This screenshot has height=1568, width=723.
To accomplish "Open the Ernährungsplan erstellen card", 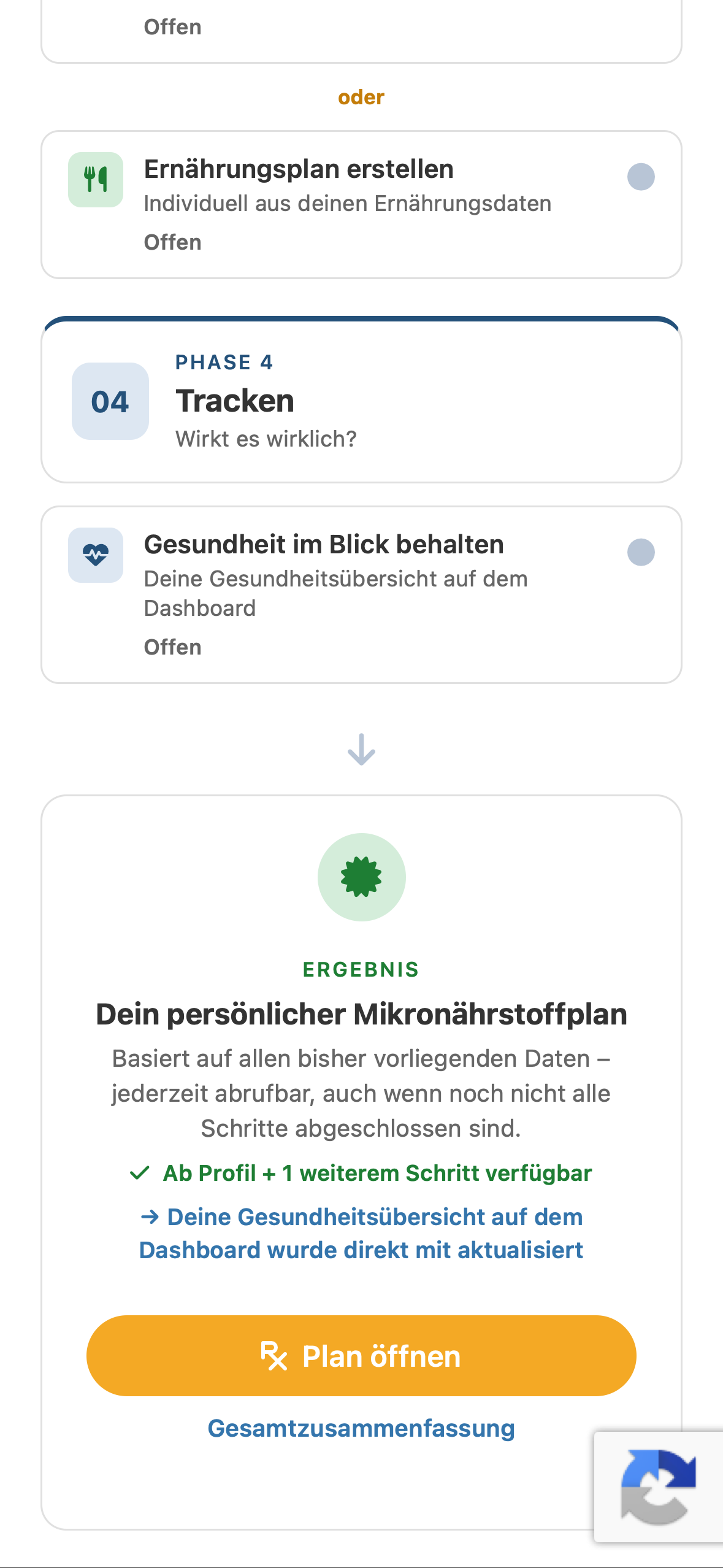I will (x=361, y=204).
